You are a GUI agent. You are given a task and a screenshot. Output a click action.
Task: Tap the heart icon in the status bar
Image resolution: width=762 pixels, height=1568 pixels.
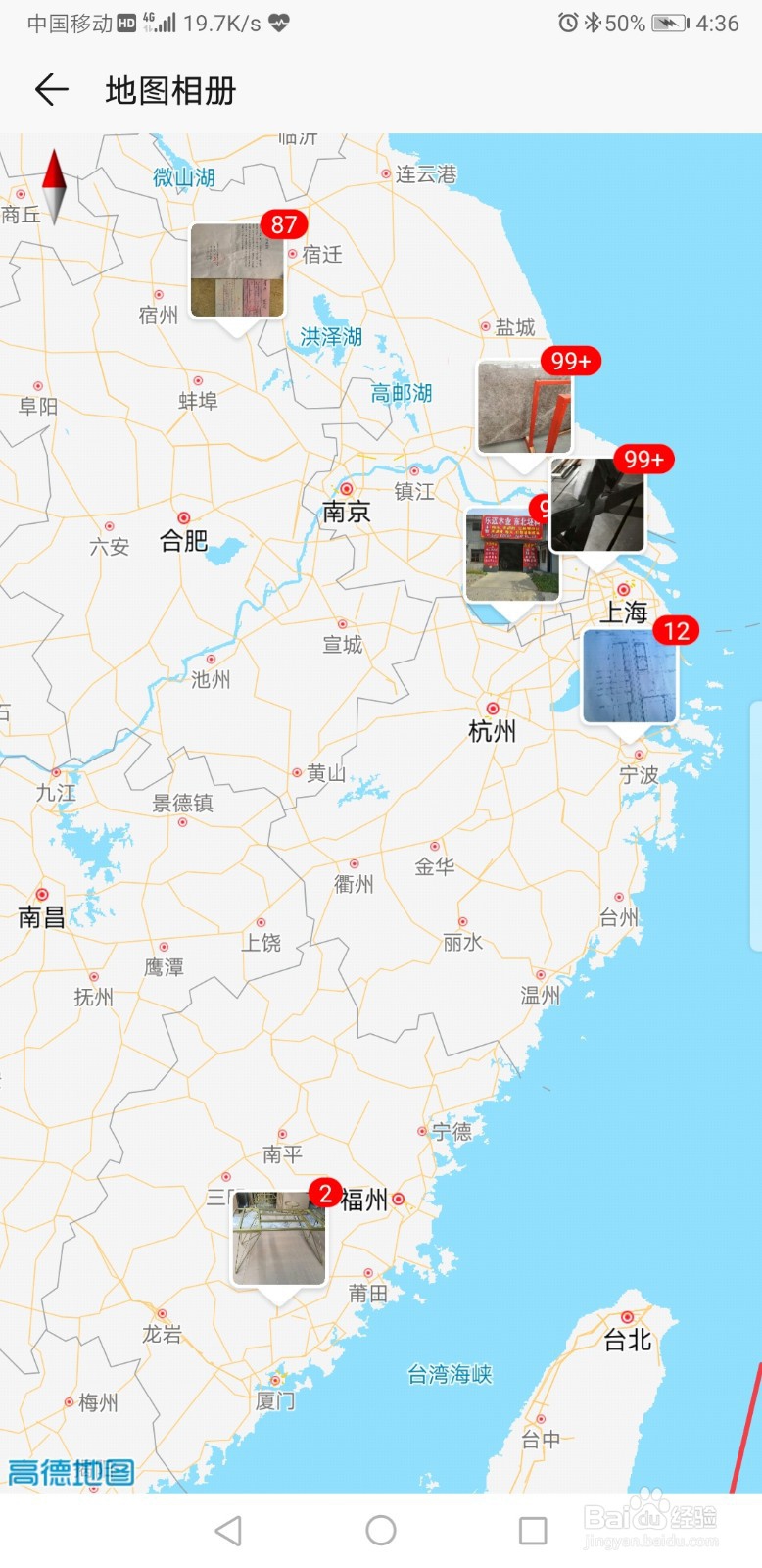pos(278,22)
